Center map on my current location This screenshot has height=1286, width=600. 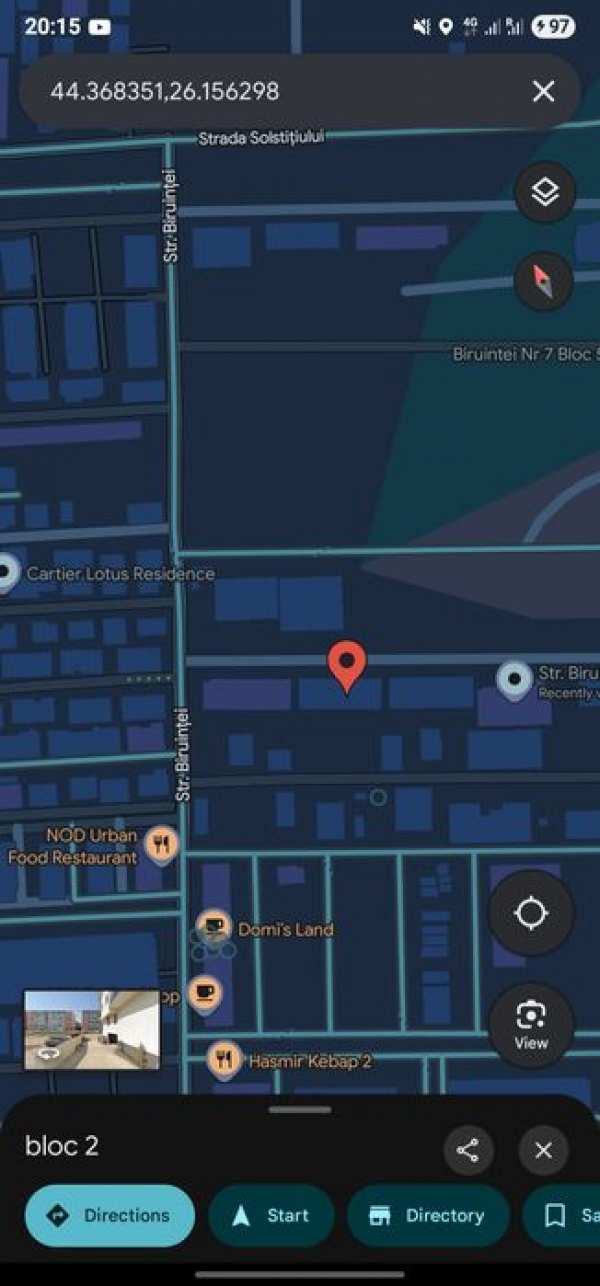point(531,913)
